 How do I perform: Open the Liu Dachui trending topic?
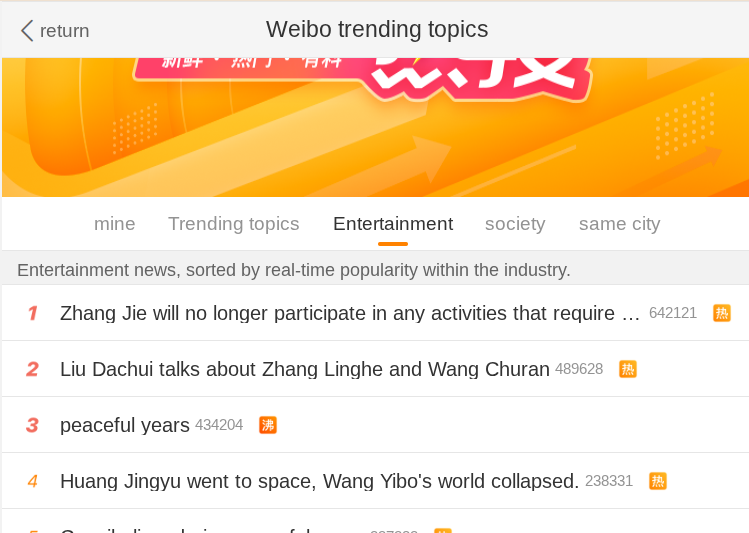tap(305, 369)
